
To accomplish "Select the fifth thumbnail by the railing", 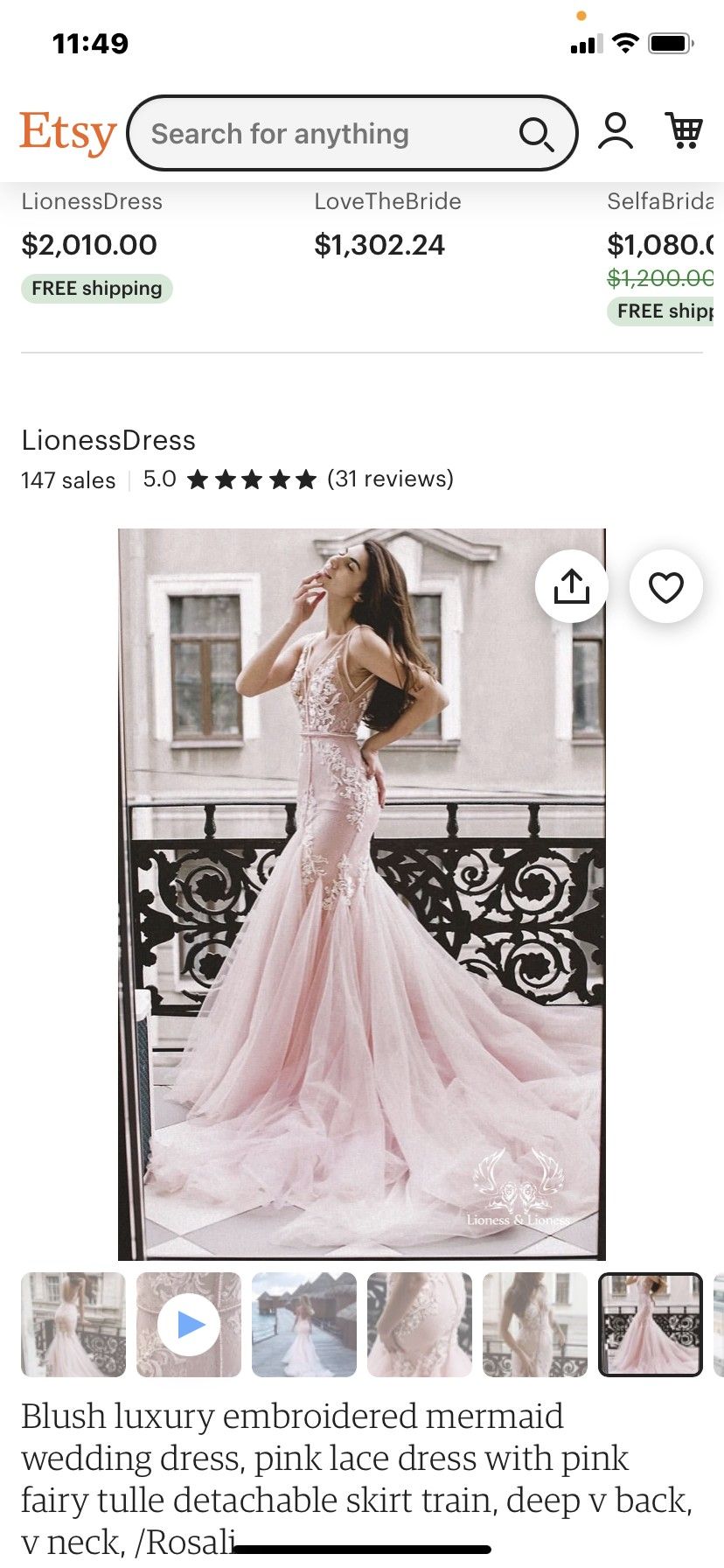I will point(535,1325).
